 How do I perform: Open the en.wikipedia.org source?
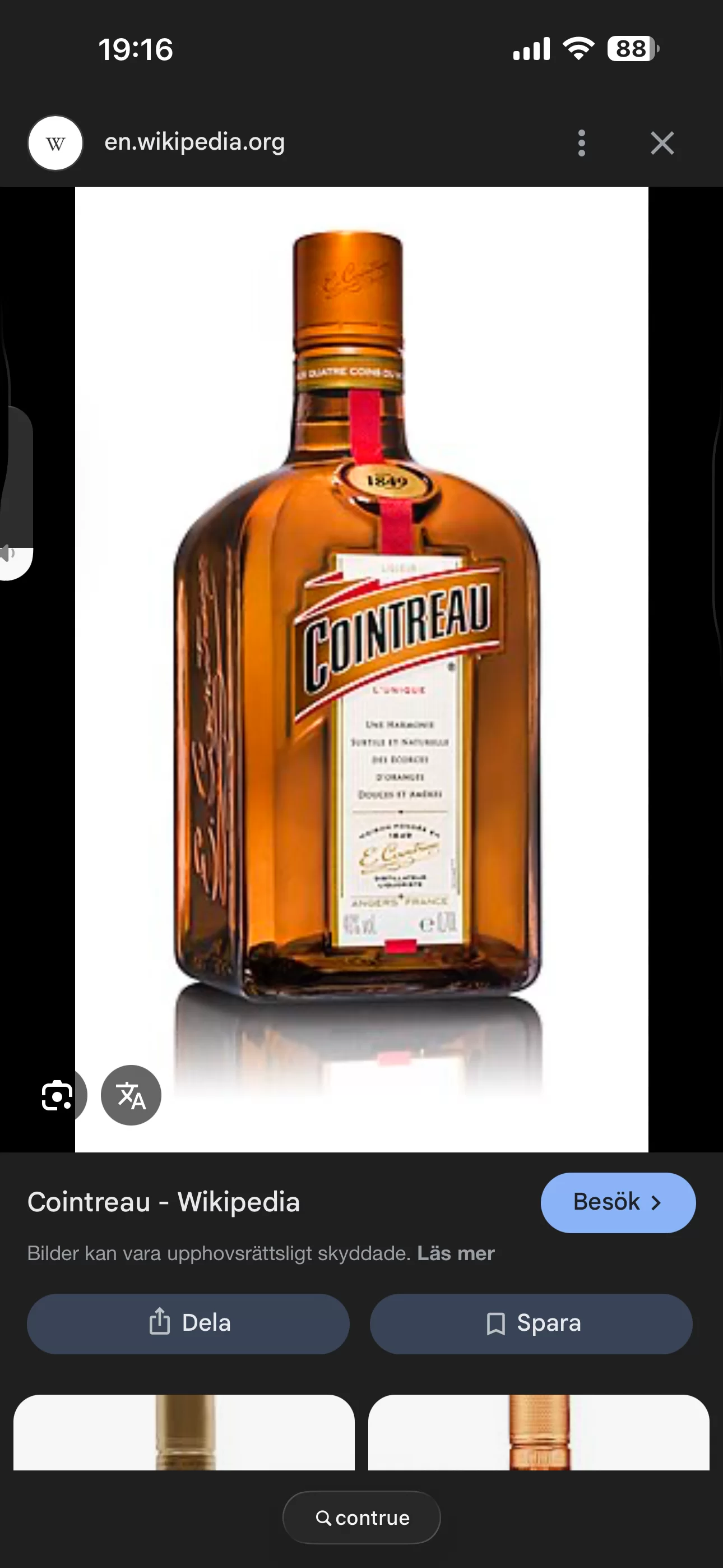point(194,142)
